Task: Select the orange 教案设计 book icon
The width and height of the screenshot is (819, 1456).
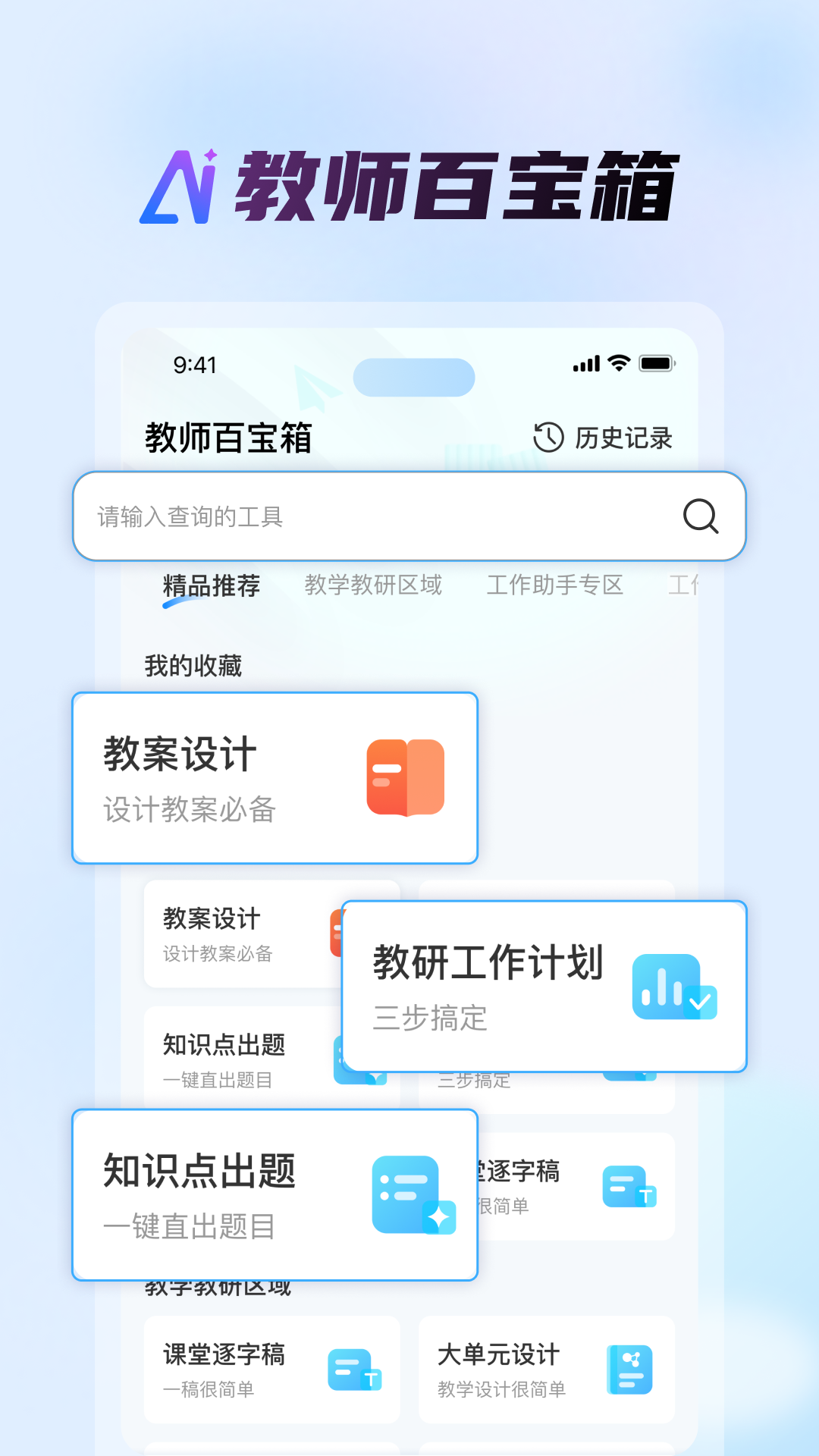Action: point(405,778)
